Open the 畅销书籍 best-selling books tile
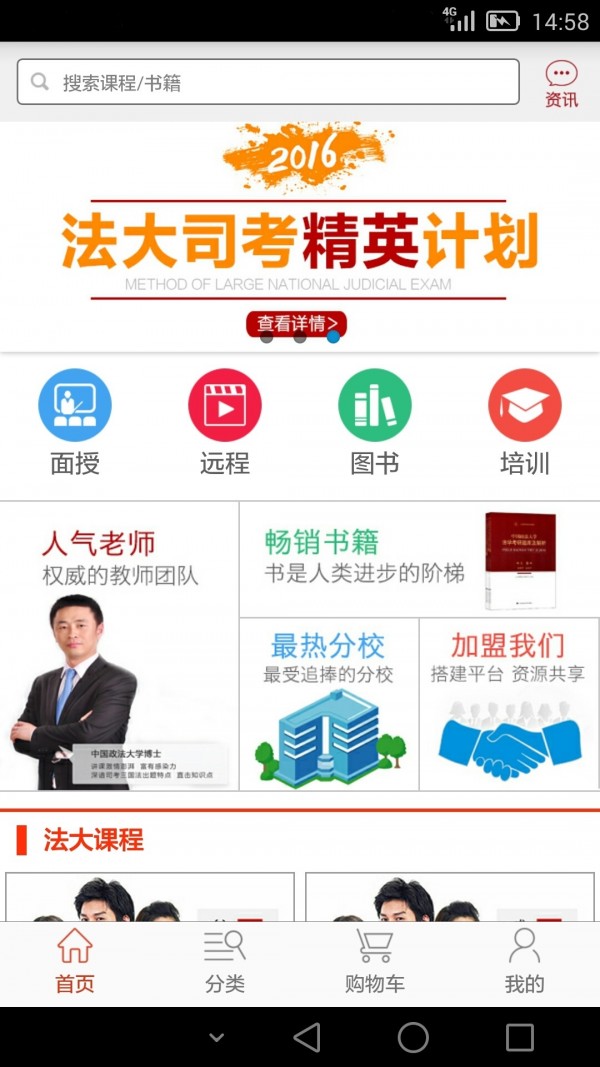The height and width of the screenshot is (1067, 600). (x=419, y=559)
